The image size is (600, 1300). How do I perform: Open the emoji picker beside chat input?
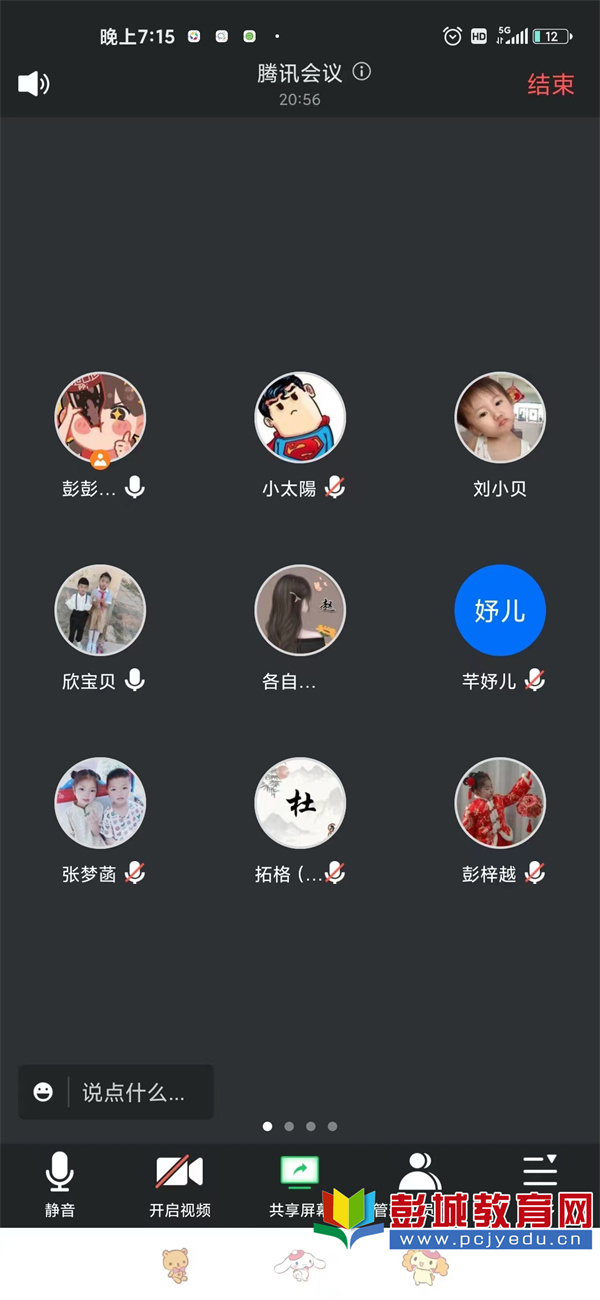(43, 1092)
